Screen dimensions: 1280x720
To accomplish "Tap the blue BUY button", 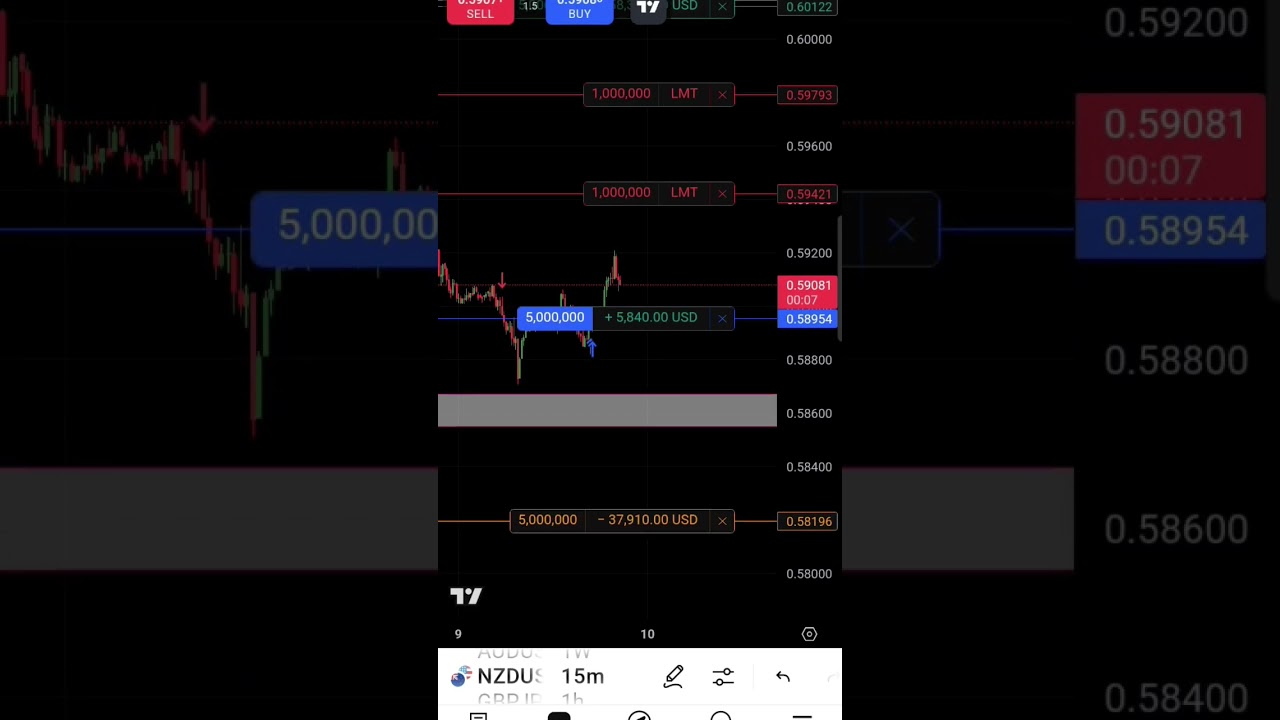I will pos(579,11).
